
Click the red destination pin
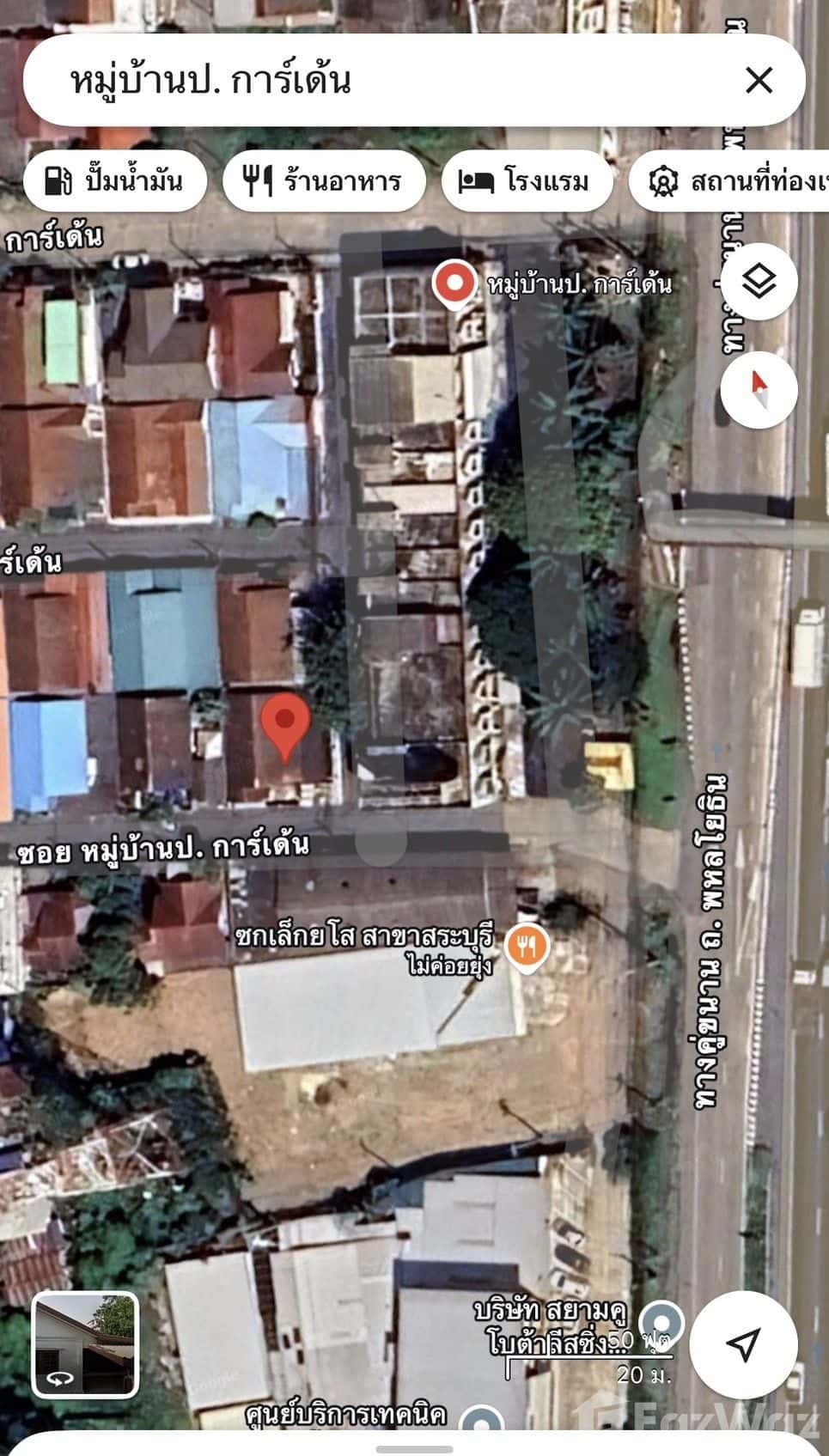pos(286,736)
